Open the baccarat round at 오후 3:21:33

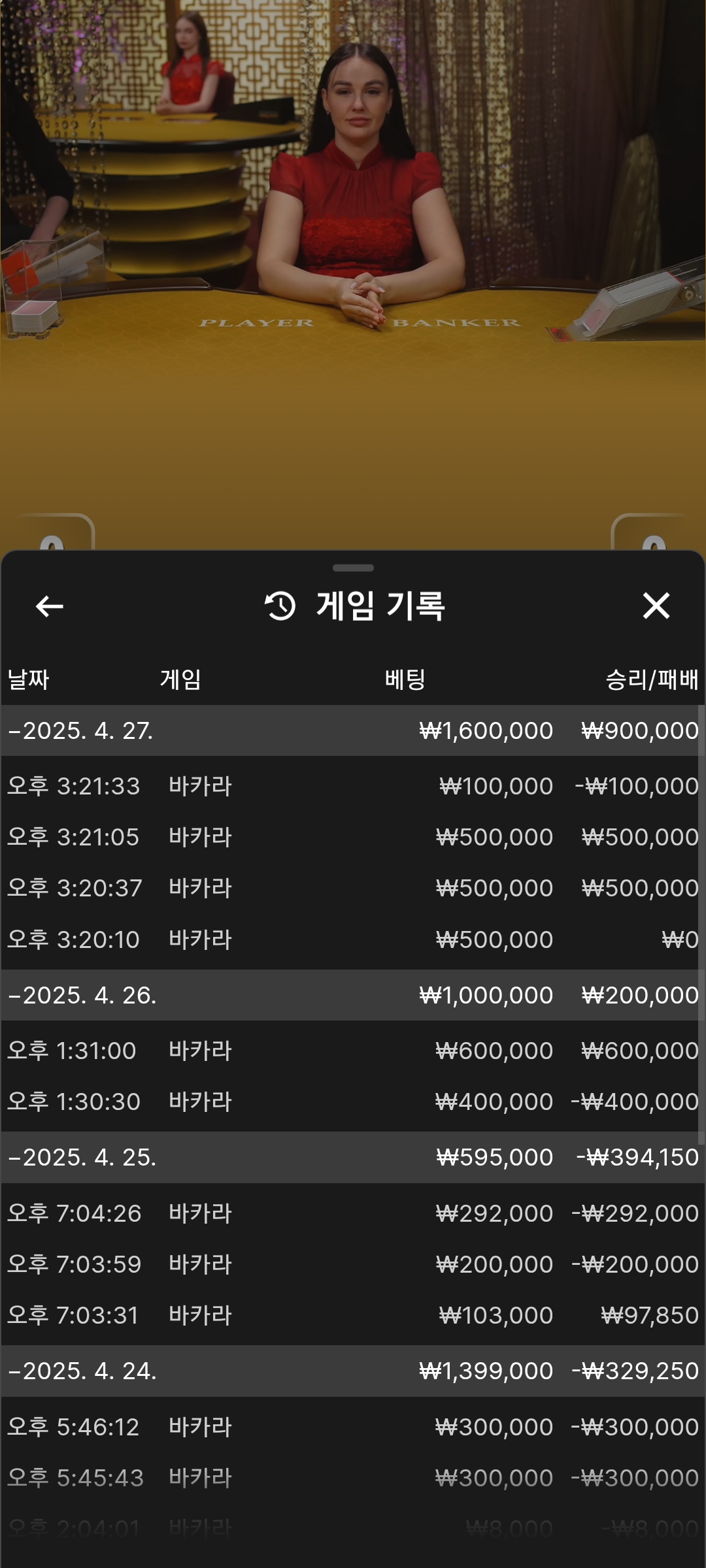353,786
